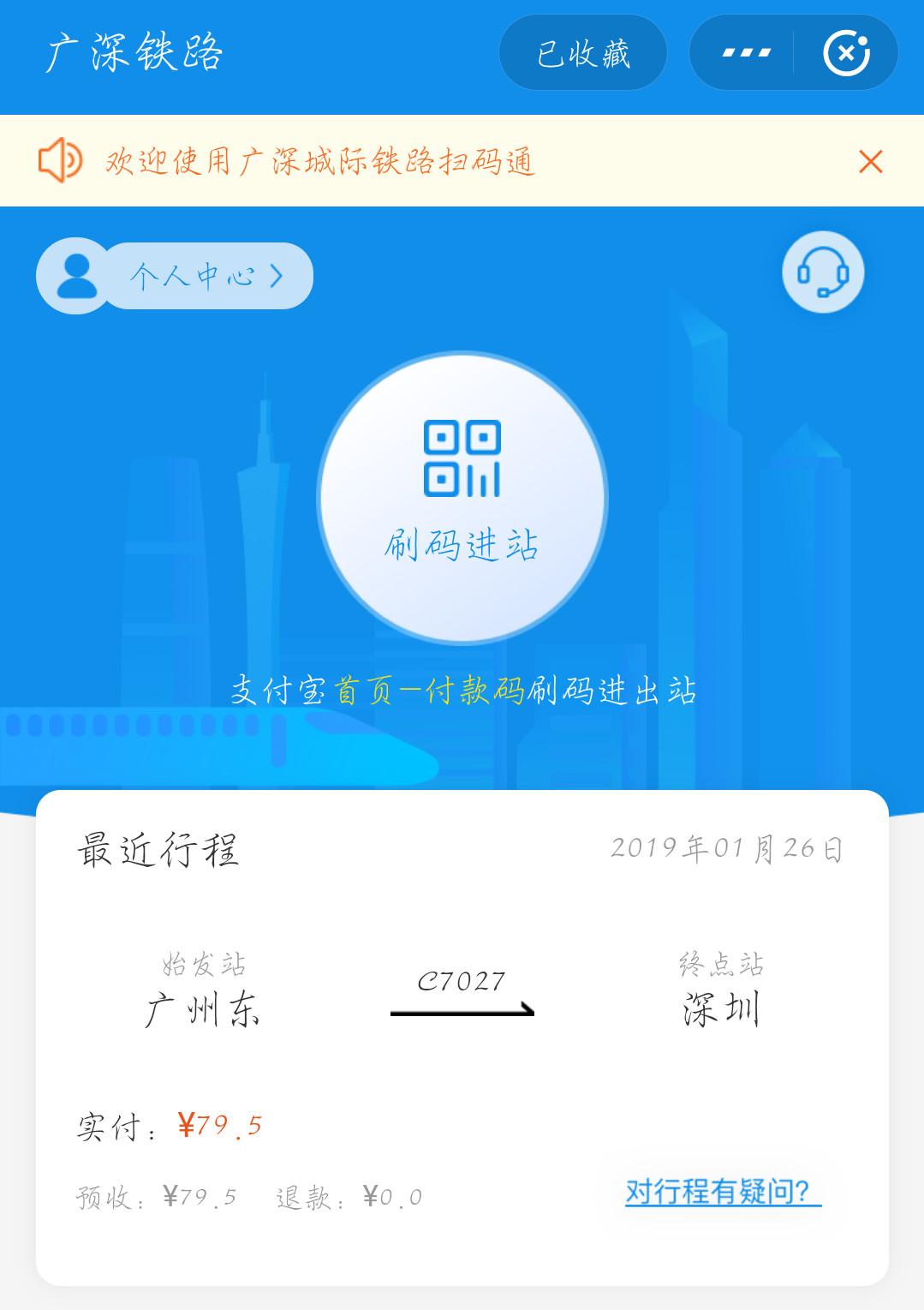Image resolution: width=924 pixels, height=1310 pixels.
Task: Open the 对行程有疑问? link
Action: pyautogui.click(x=722, y=1192)
